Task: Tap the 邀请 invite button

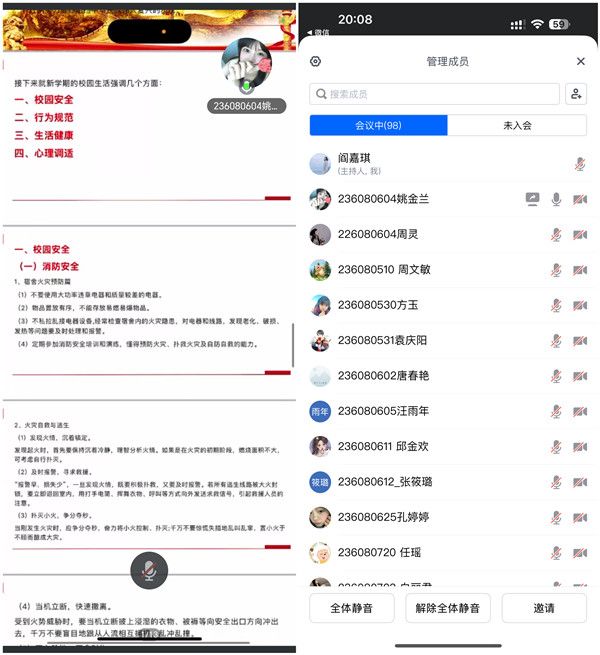Action: pyautogui.click(x=543, y=607)
